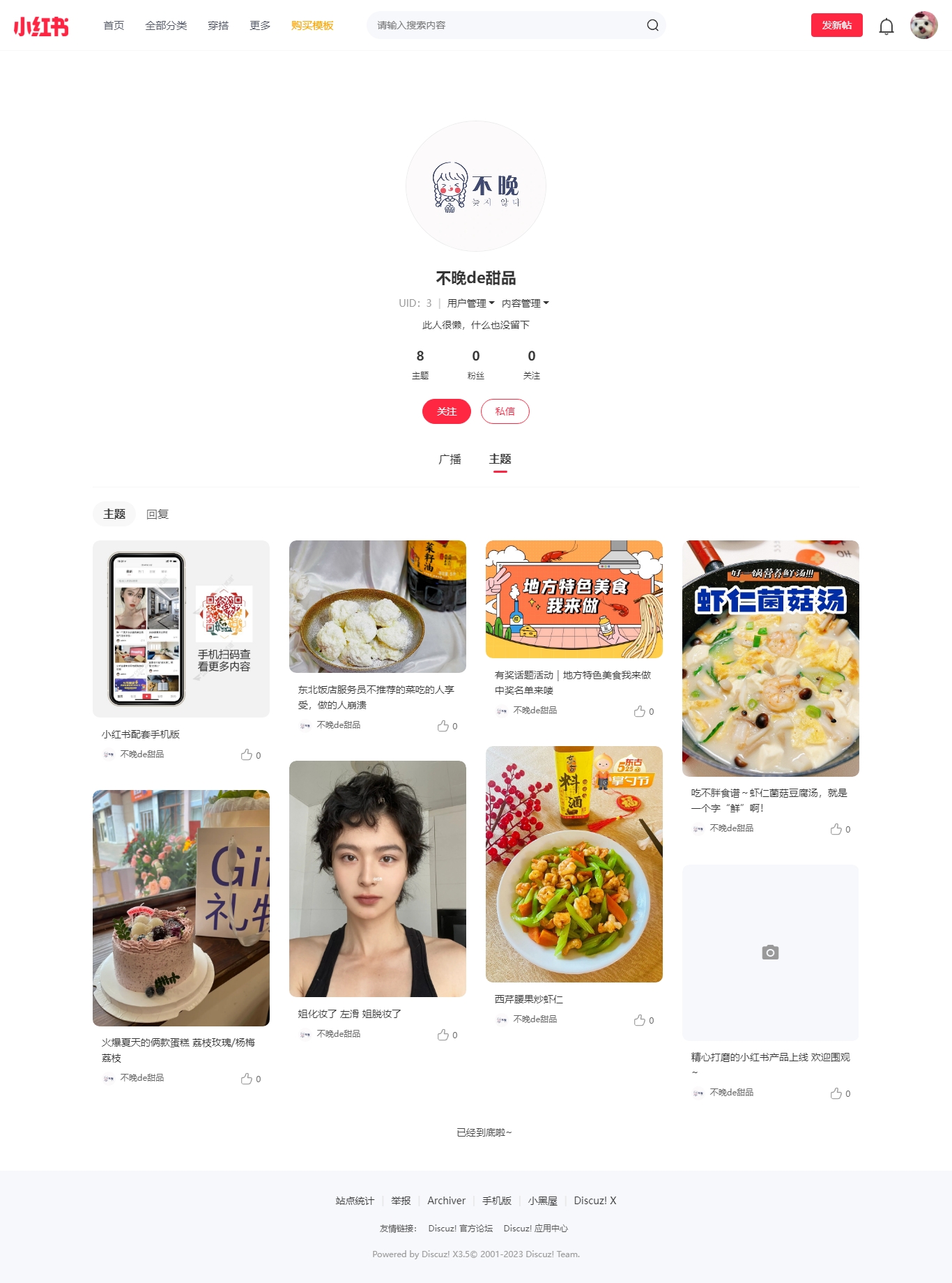This screenshot has width=952, height=1283.
Task: Switch to the 回复 sub-tab
Action: coord(158,514)
